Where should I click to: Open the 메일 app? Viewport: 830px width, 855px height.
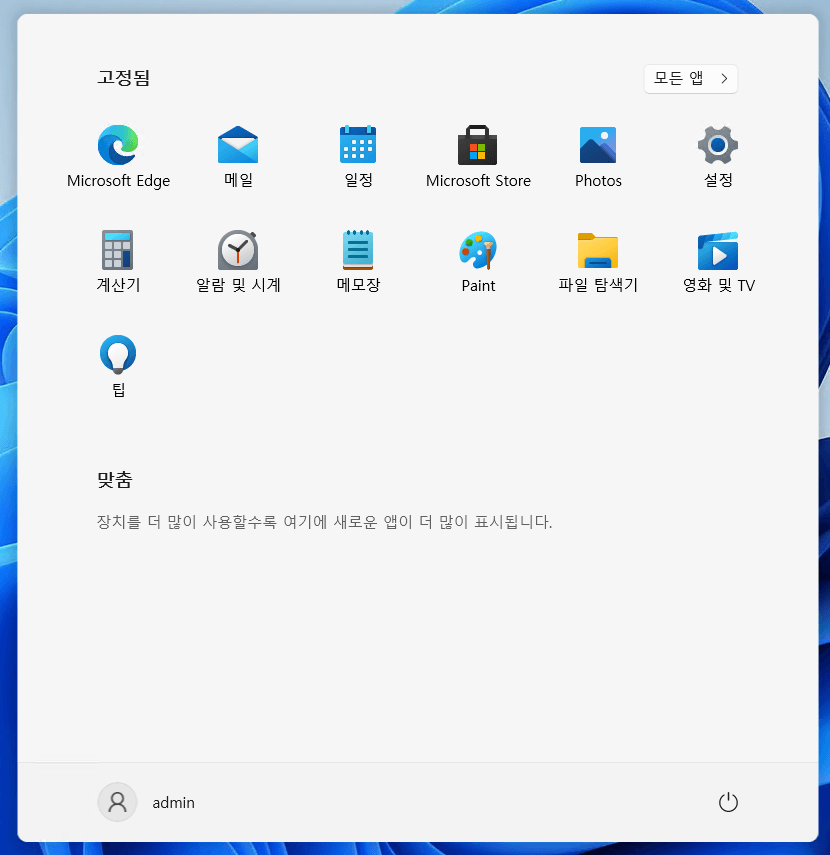coord(238,146)
